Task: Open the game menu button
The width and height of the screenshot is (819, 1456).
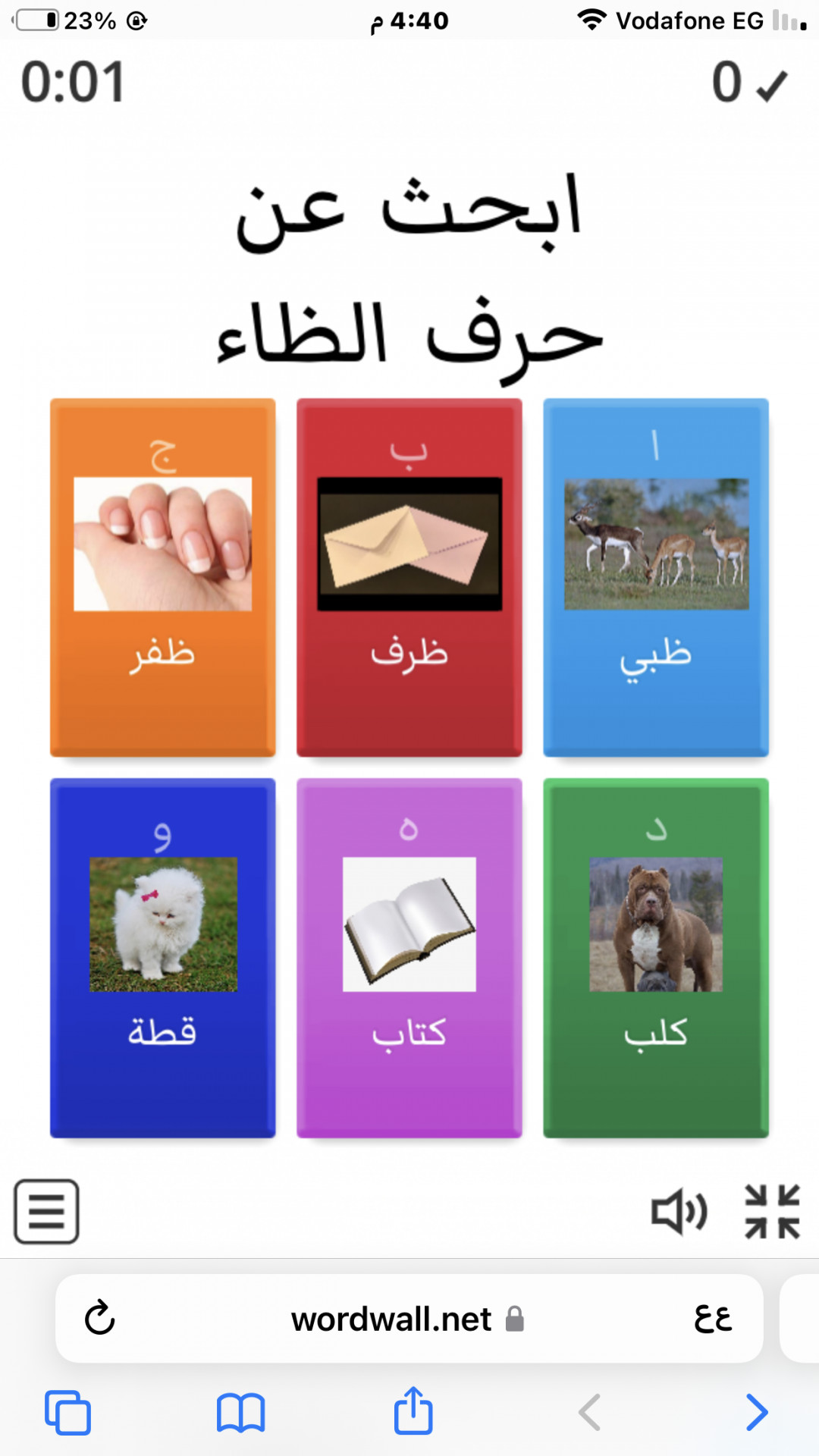Action: [x=46, y=1211]
